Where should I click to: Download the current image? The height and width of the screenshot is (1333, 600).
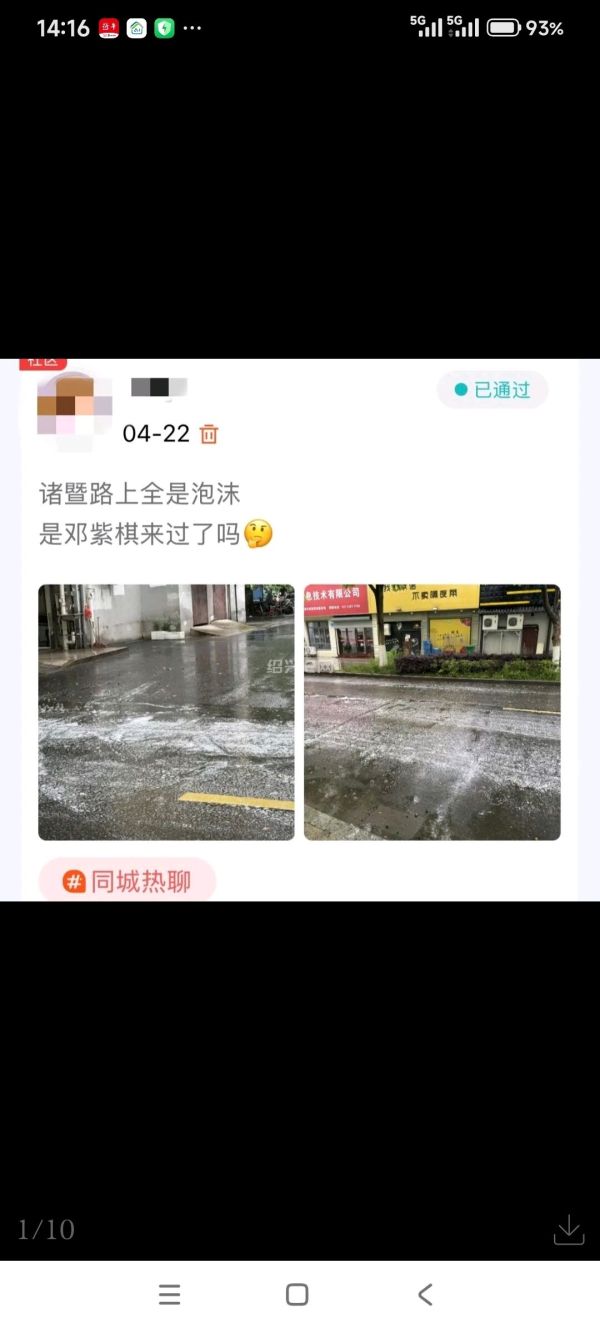[x=568, y=1229]
